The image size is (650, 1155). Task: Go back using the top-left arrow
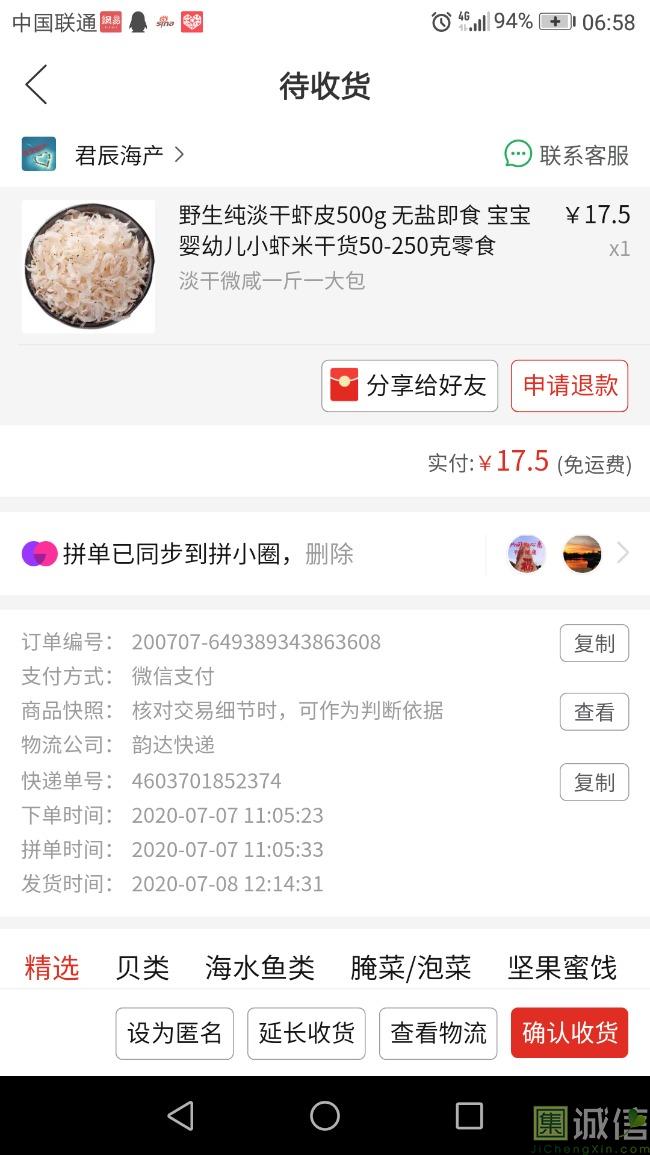point(36,85)
